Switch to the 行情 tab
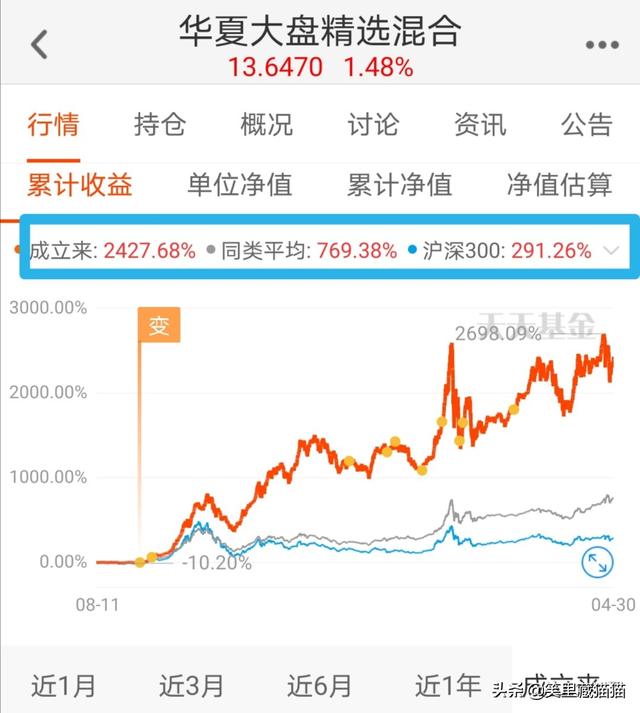This screenshot has height=713, width=640. point(53,125)
